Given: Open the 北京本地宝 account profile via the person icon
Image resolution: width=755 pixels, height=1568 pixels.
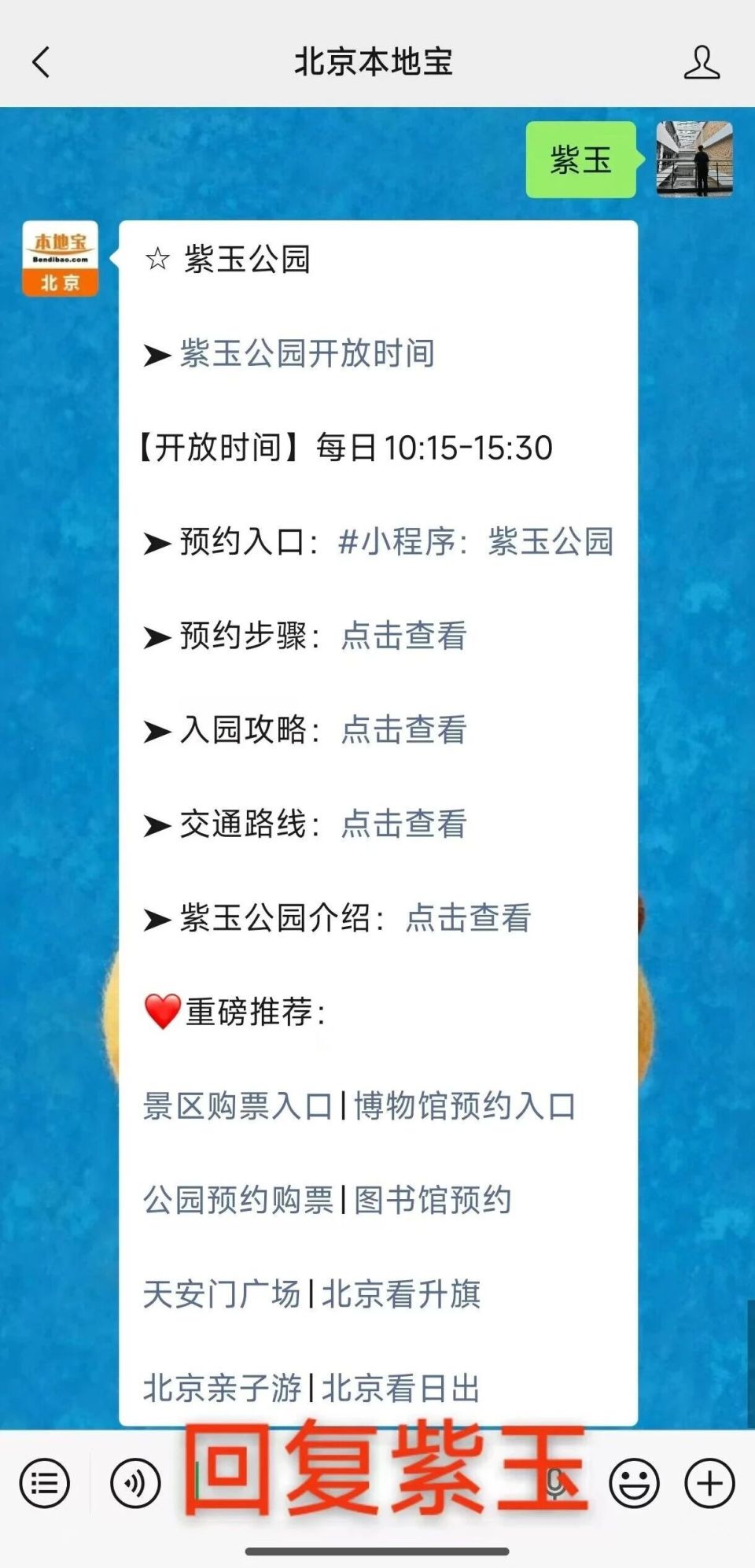Looking at the screenshot, I should tap(702, 61).
